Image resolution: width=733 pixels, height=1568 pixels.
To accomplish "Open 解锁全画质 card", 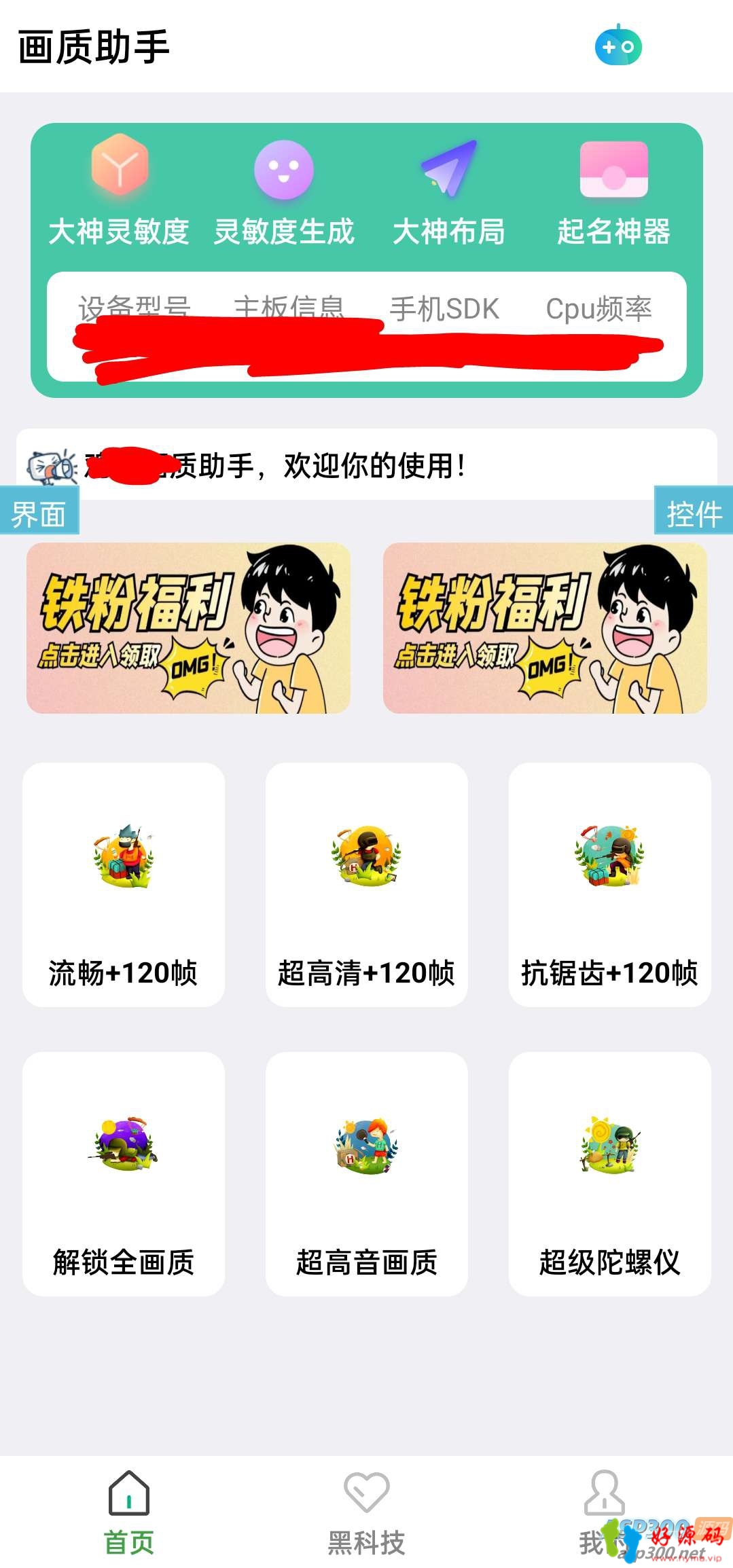I will click(x=124, y=1173).
